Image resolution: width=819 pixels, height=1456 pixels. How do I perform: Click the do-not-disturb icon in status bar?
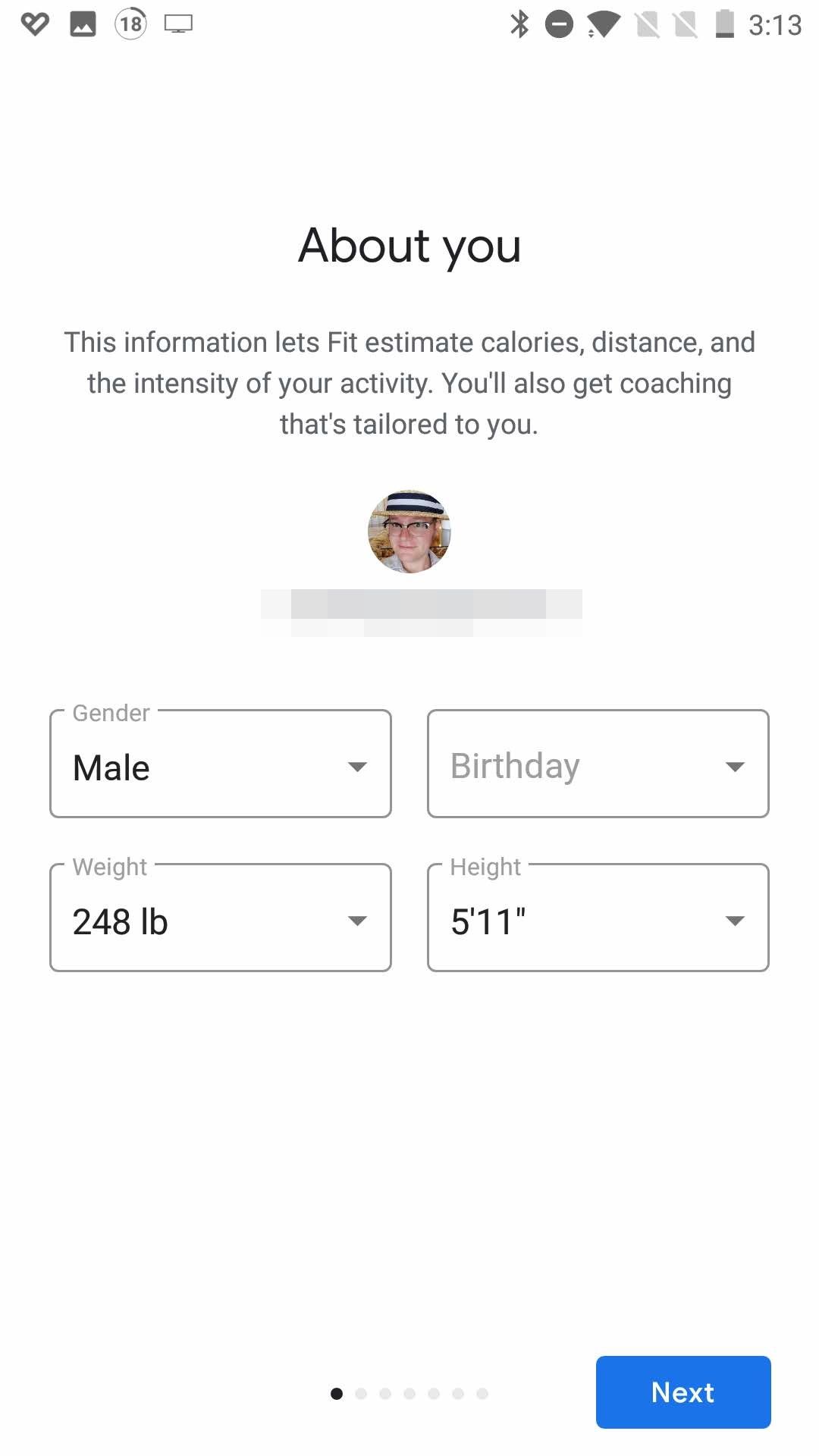(560, 24)
